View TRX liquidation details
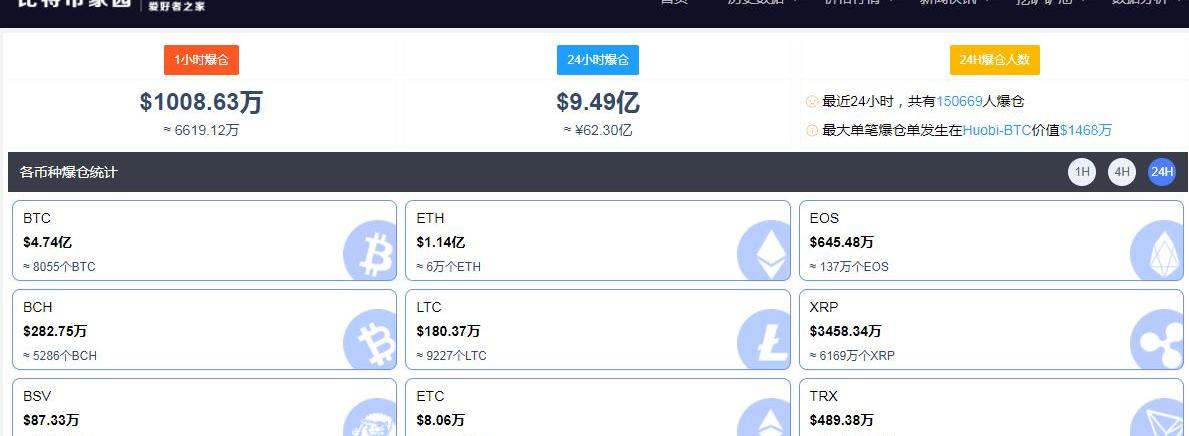 pos(990,409)
